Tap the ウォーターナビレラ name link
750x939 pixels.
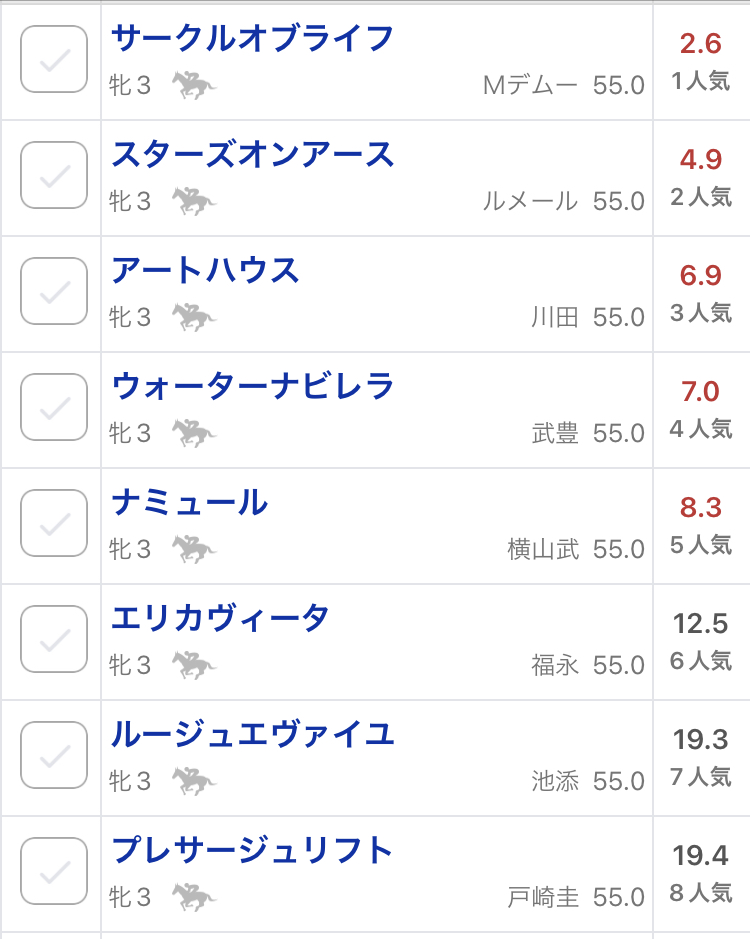click(252, 387)
